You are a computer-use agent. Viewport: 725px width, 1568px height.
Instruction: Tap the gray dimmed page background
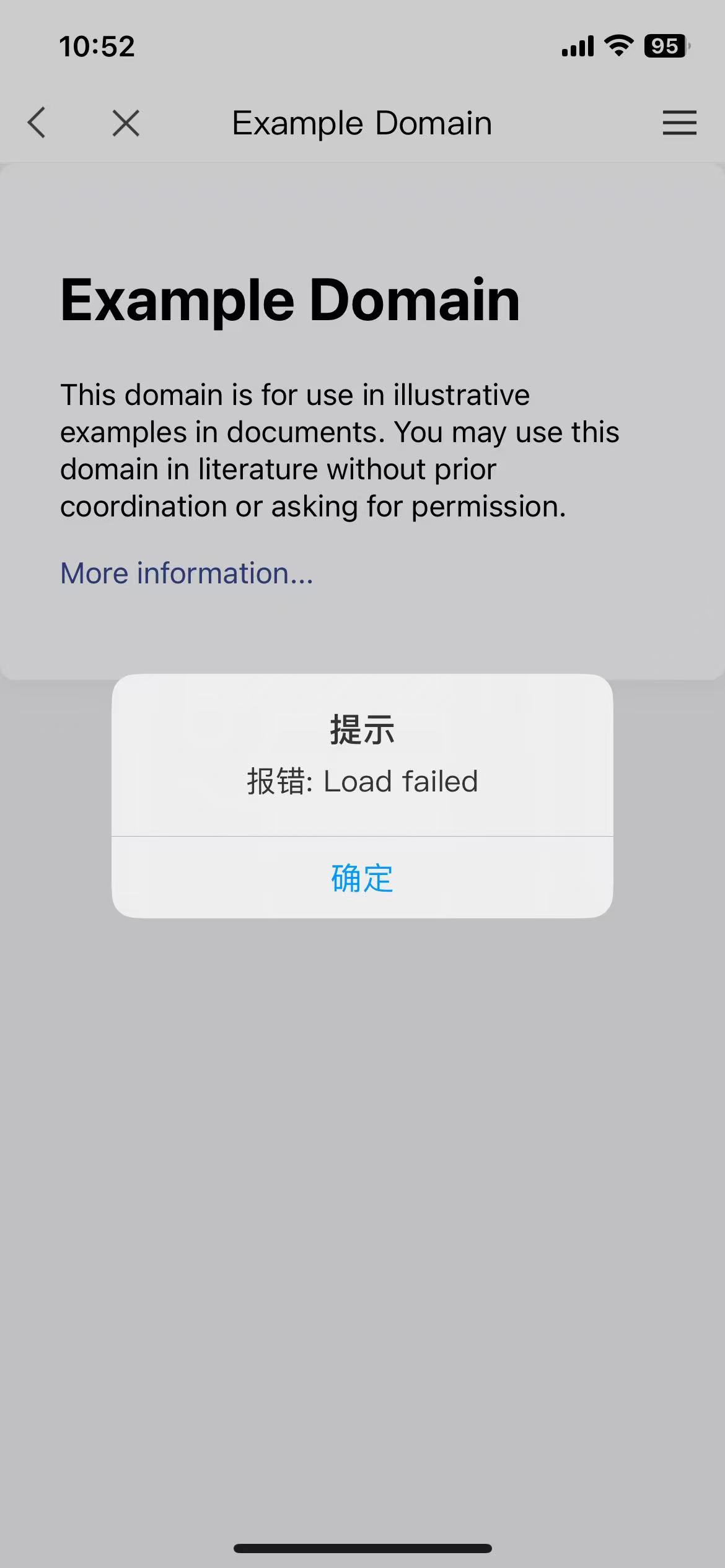pyautogui.click(x=362, y=1177)
